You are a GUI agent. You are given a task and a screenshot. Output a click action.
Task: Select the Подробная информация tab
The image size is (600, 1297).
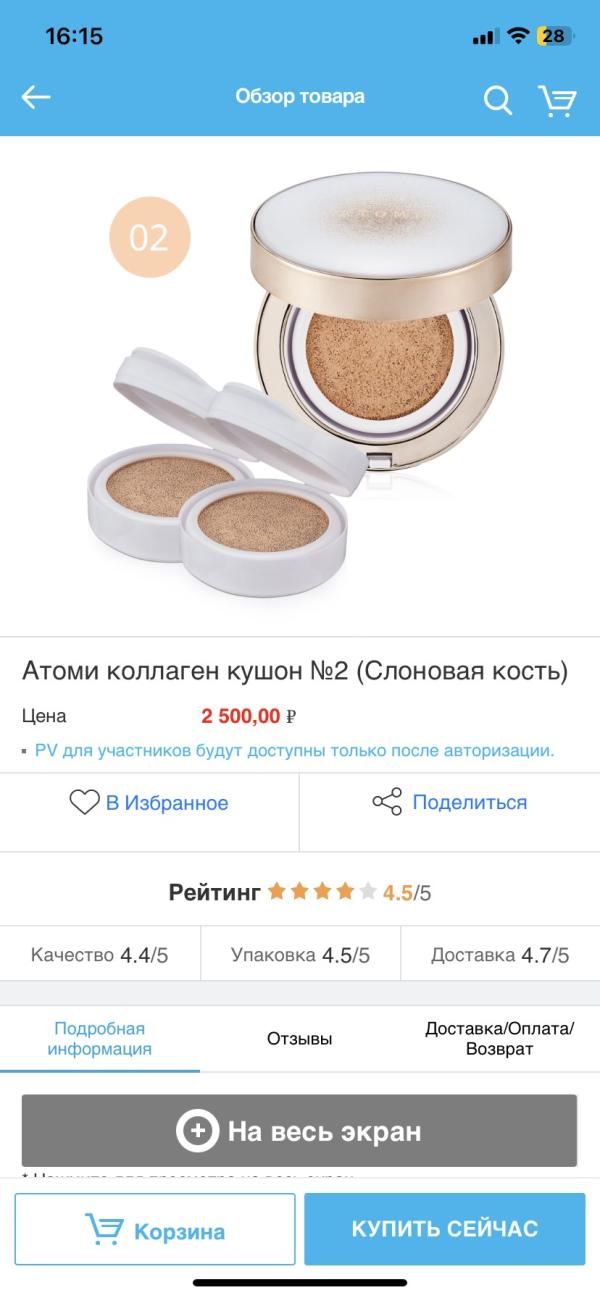click(x=99, y=1039)
